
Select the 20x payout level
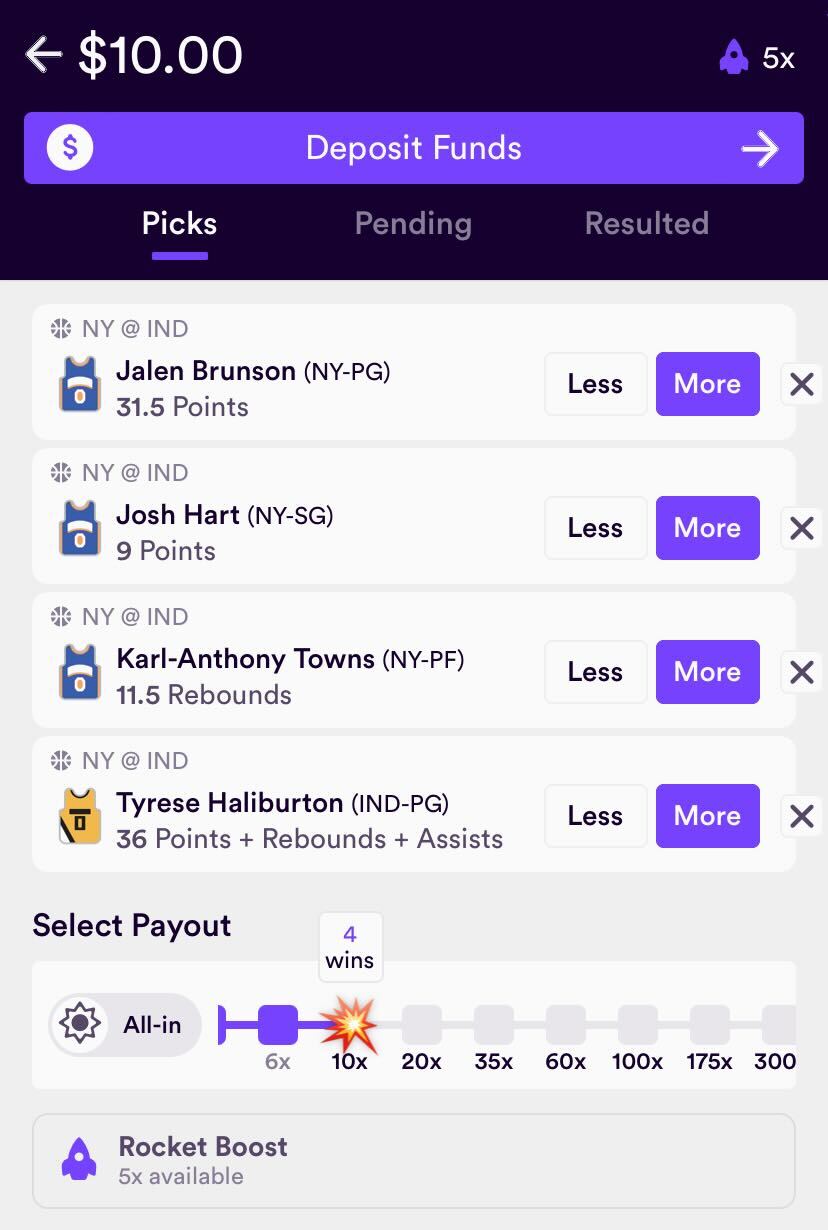[x=421, y=1026]
